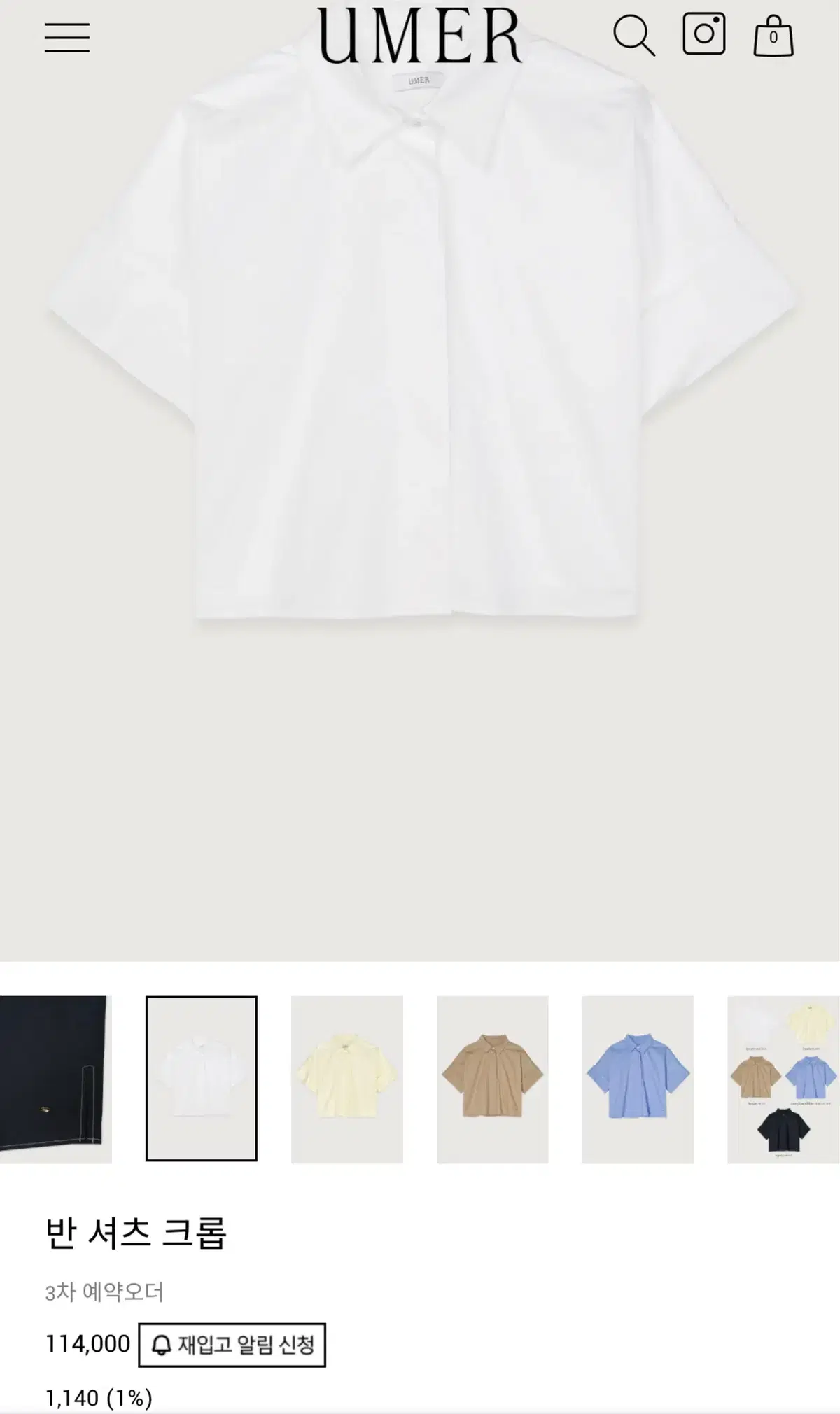Open the Instagram link icon

703,34
